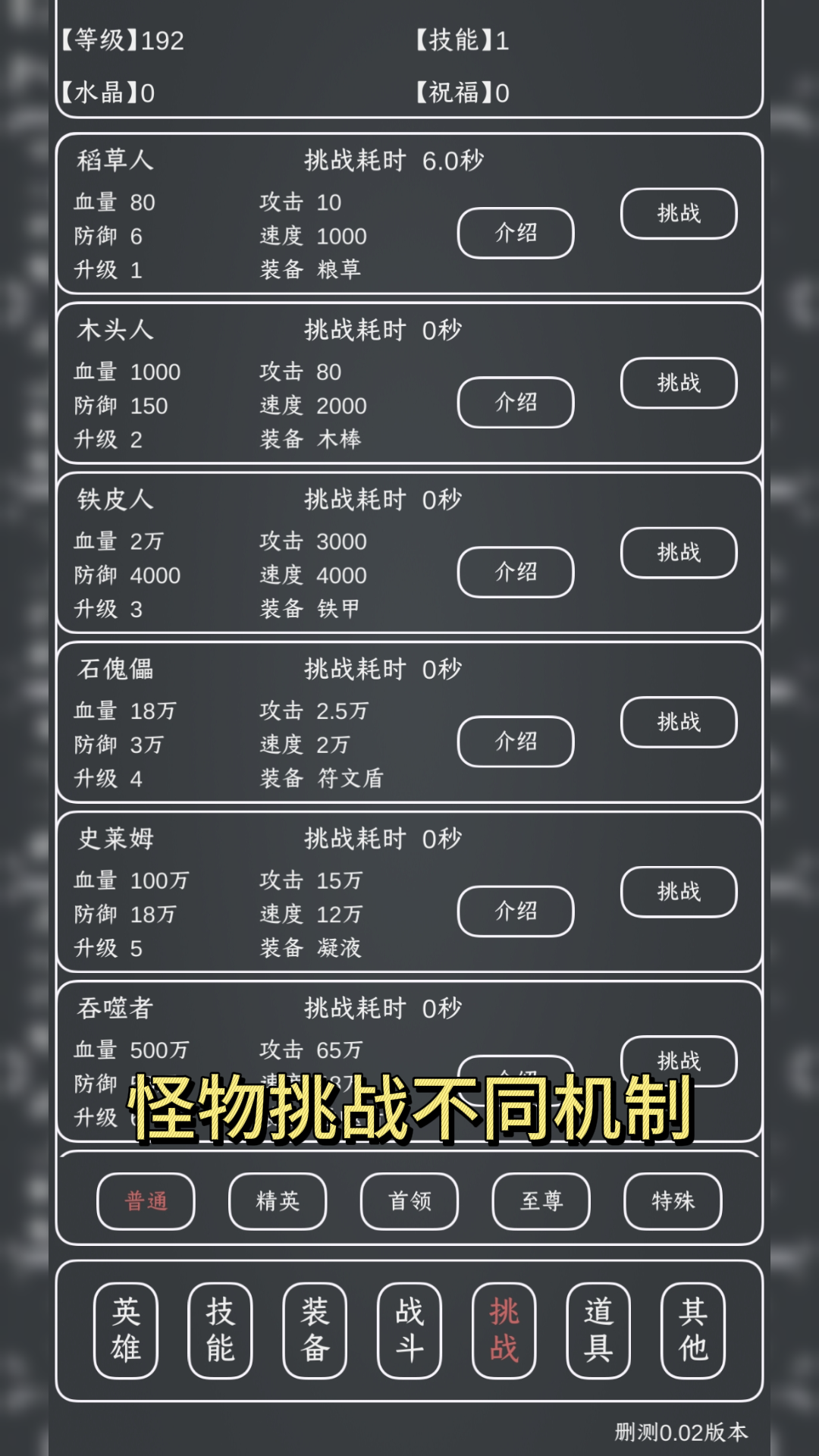Open the 战斗 (Battle) panel
Screen dimensions: 819x1456
coord(408,1331)
